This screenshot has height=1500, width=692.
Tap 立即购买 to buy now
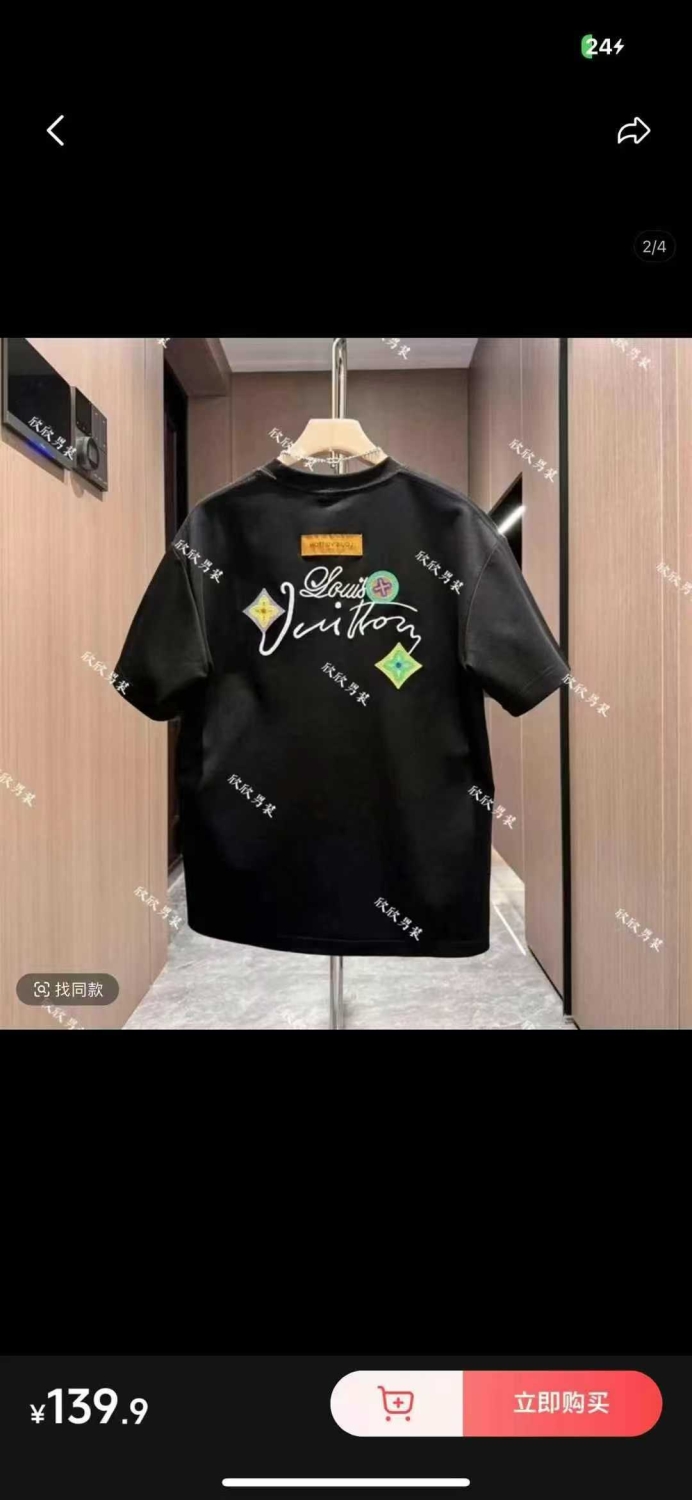pos(562,1403)
